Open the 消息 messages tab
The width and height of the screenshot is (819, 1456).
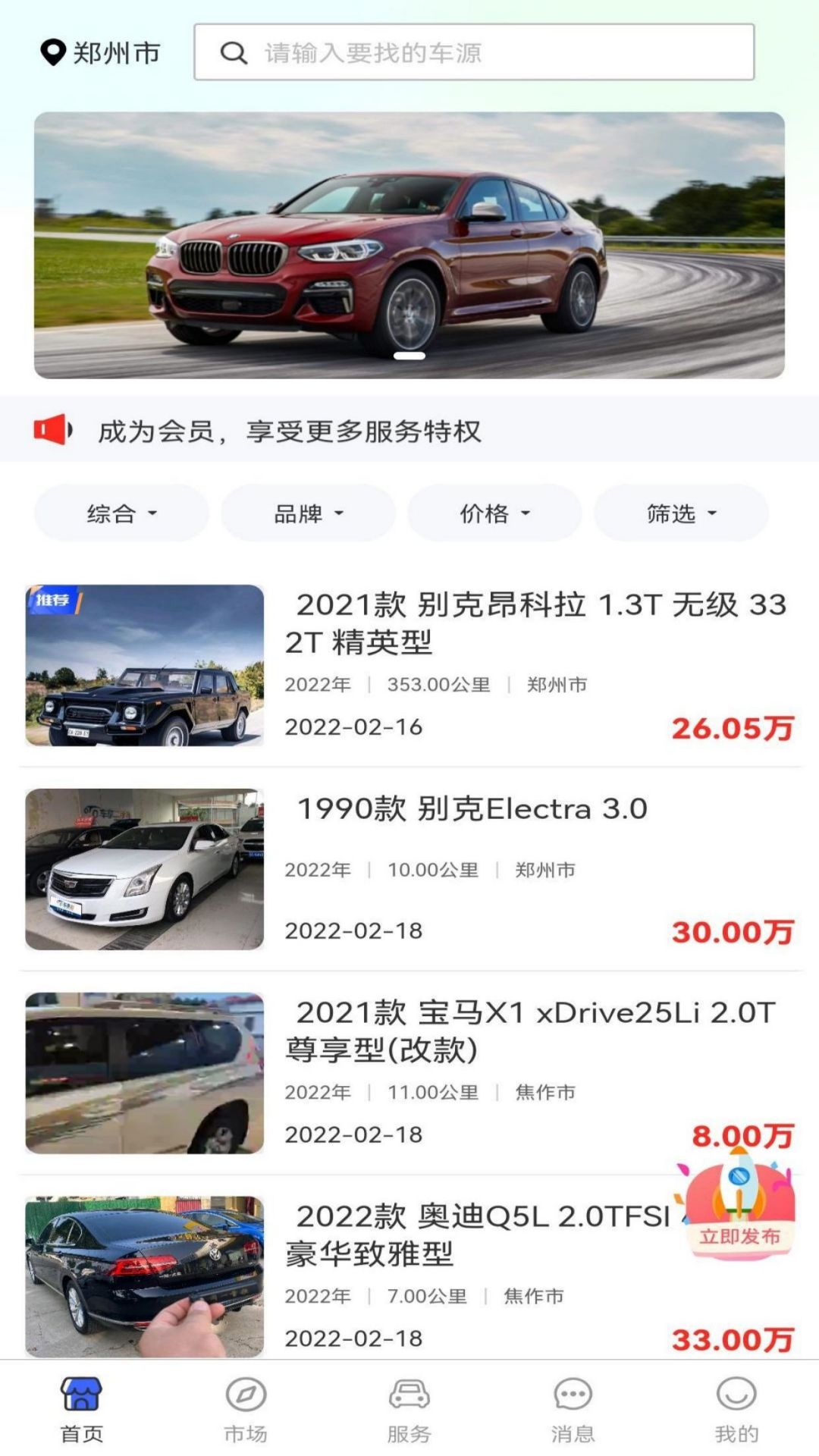573,1409
